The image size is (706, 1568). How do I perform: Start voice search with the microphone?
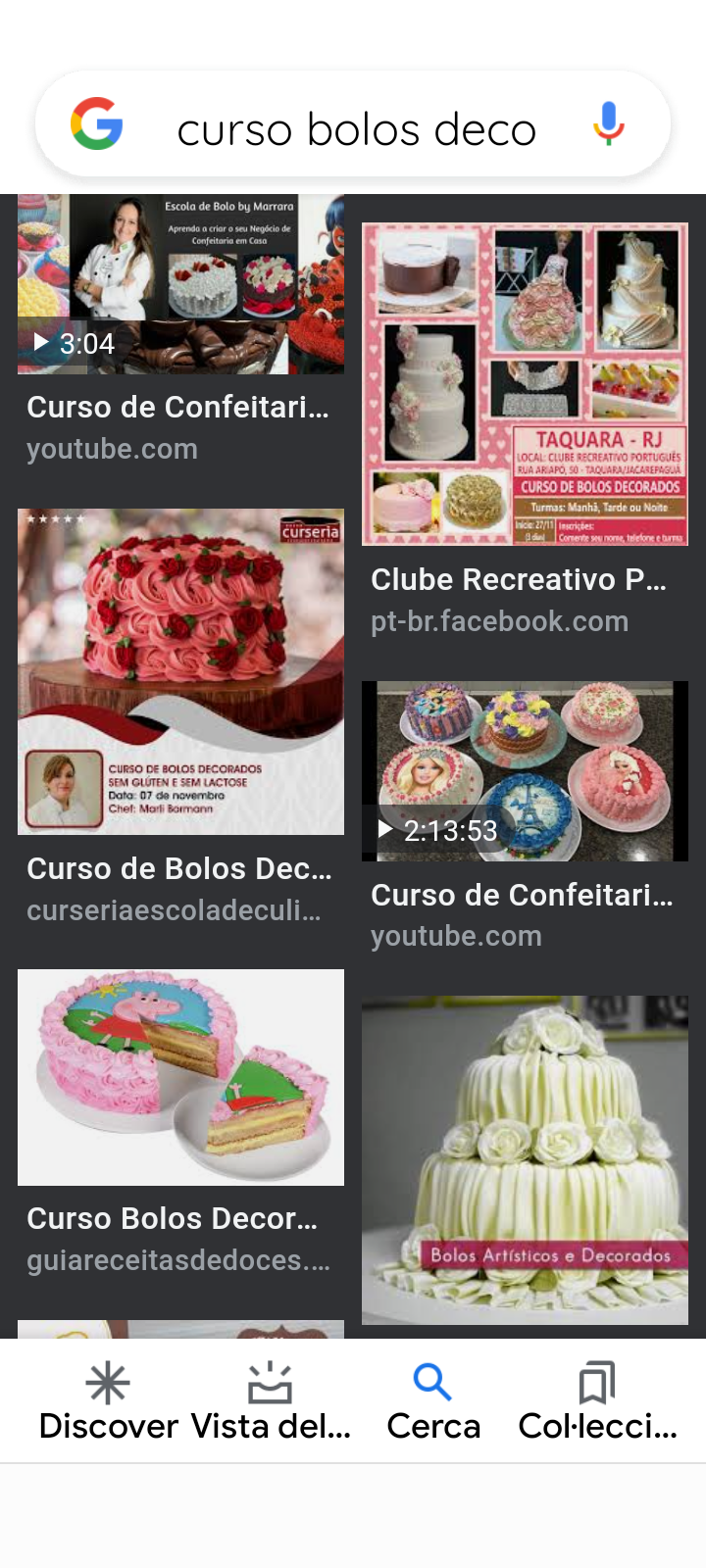(608, 124)
